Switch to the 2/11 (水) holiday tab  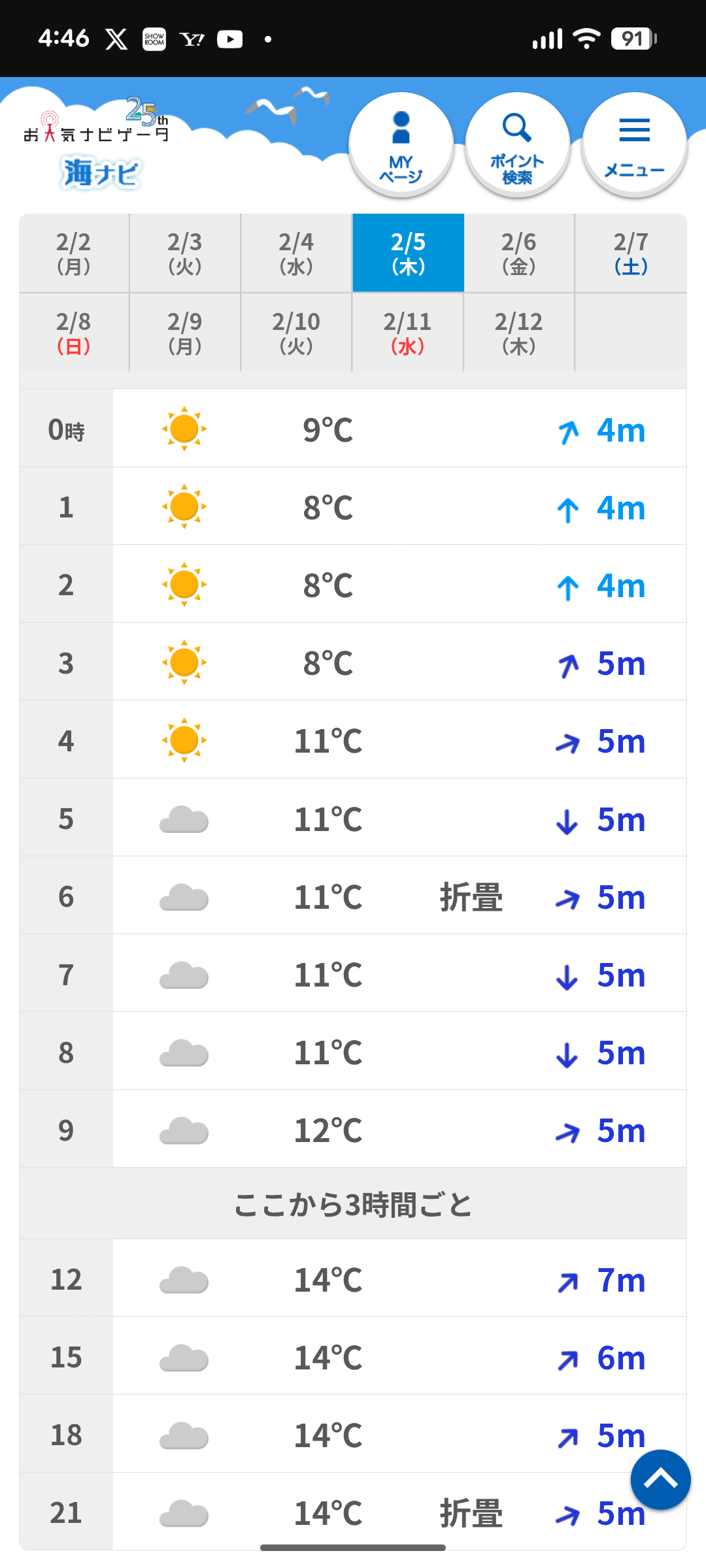tap(408, 333)
